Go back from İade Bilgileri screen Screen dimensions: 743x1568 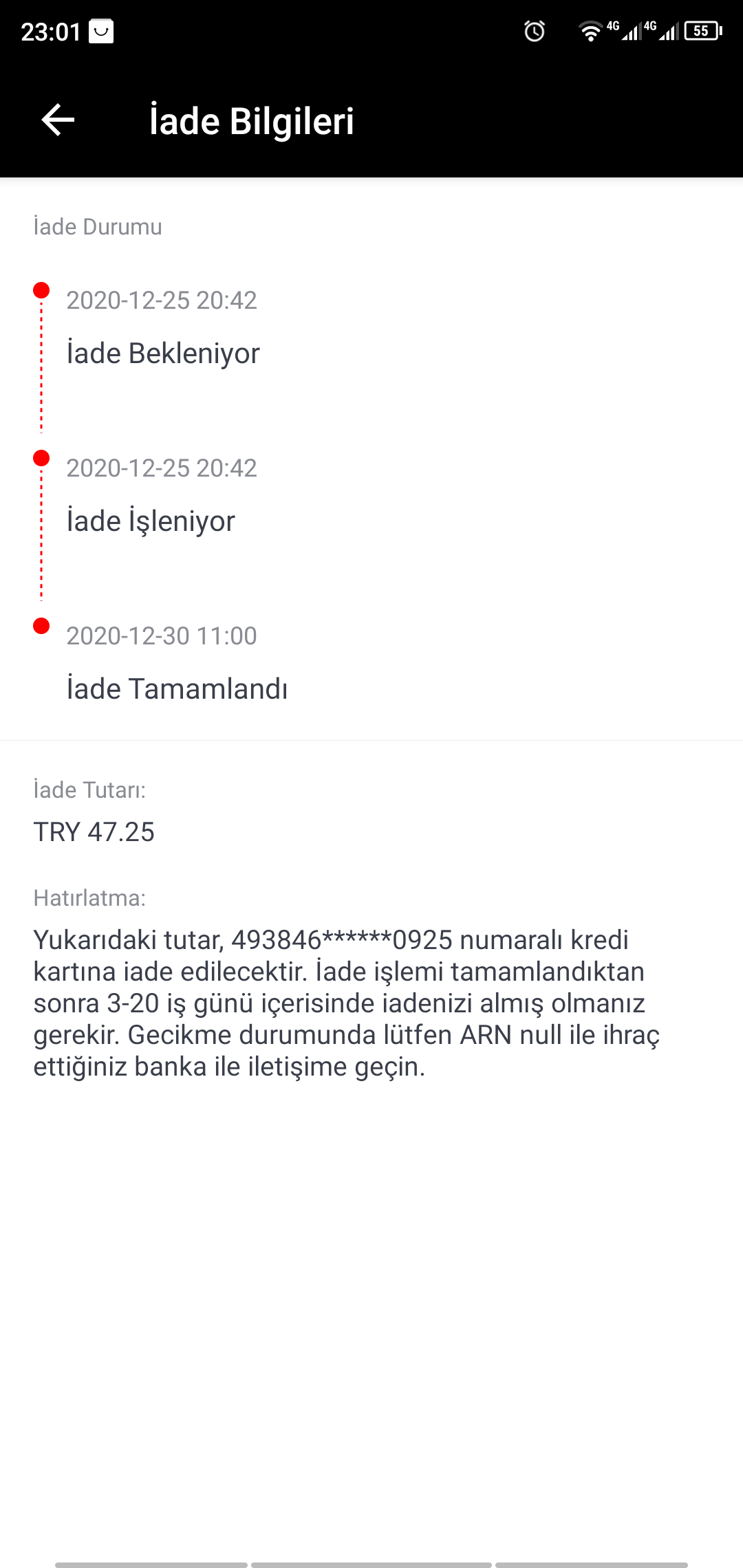tap(58, 120)
